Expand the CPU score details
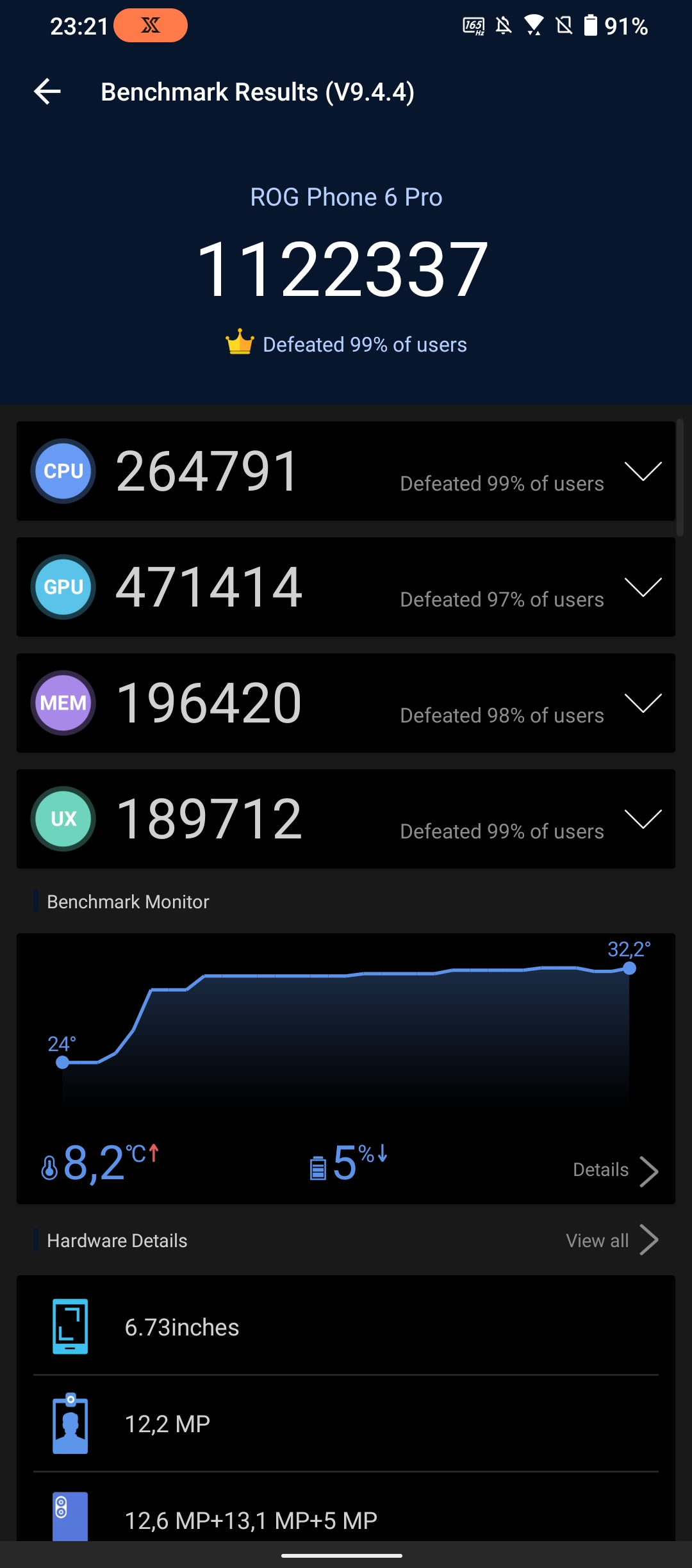The height and width of the screenshot is (1568, 692). (643, 471)
